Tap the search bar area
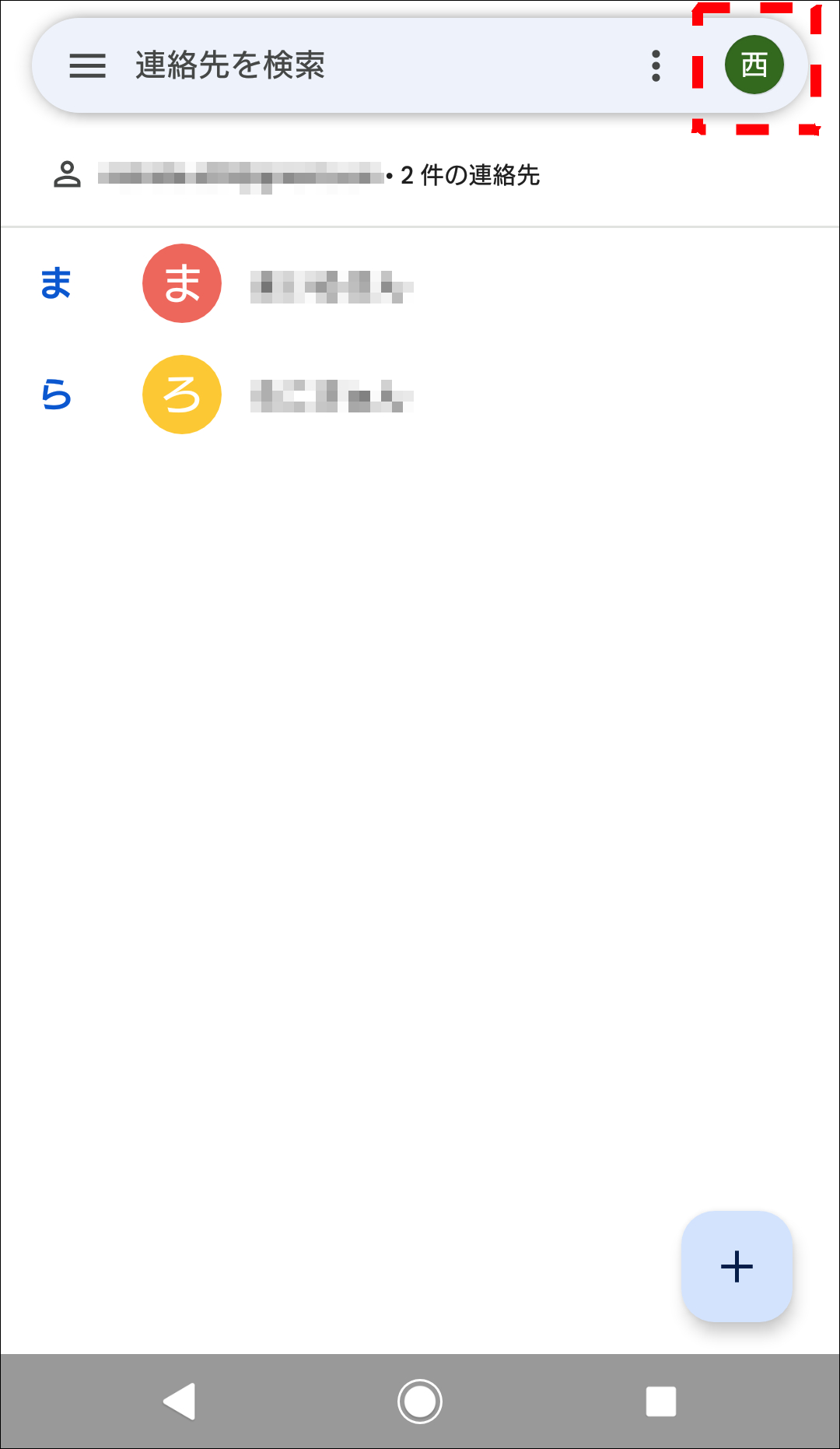This screenshot has width=840, height=1449. point(350,66)
